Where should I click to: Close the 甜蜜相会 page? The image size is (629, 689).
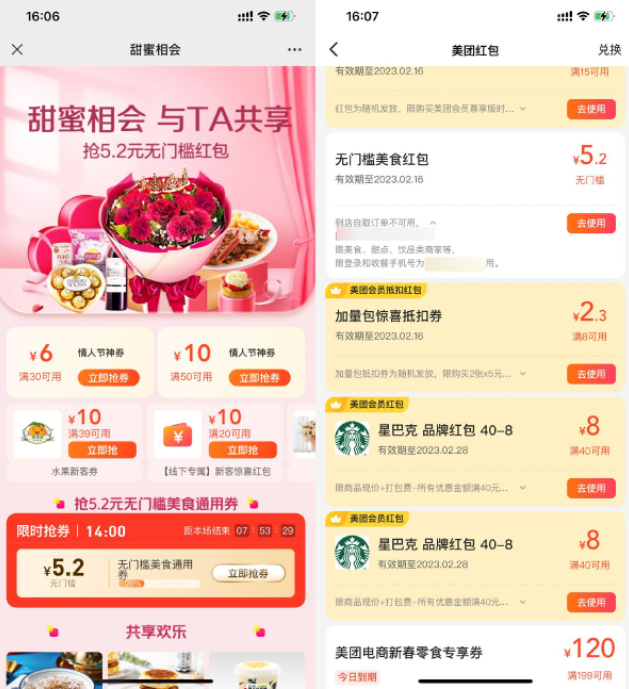click(17, 49)
